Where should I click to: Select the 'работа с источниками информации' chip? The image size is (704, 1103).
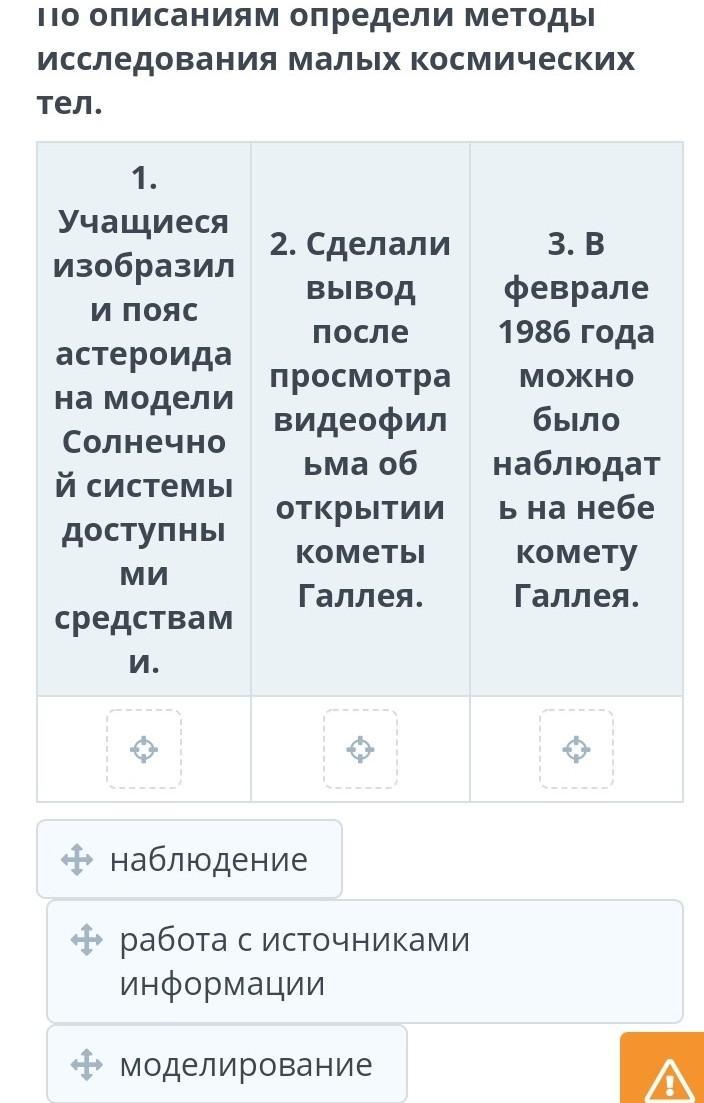click(x=364, y=961)
